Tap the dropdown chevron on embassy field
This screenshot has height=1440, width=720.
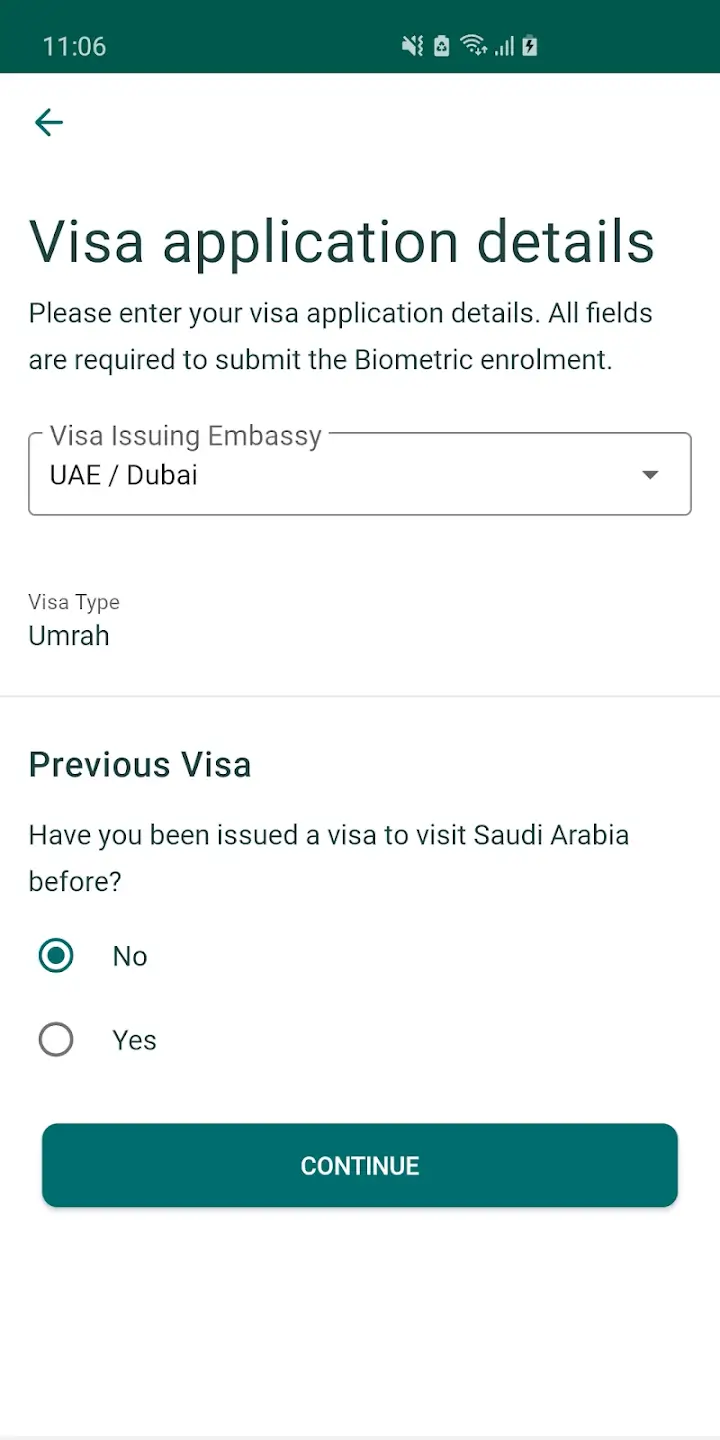tap(650, 474)
